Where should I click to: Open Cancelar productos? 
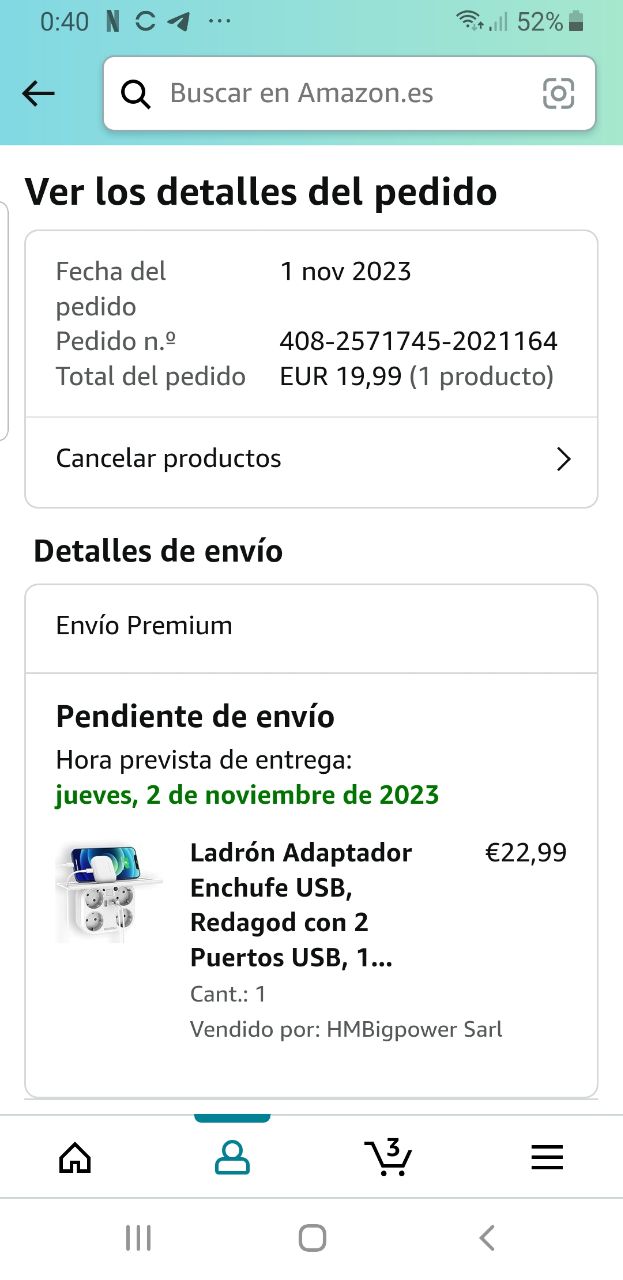coord(311,459)
